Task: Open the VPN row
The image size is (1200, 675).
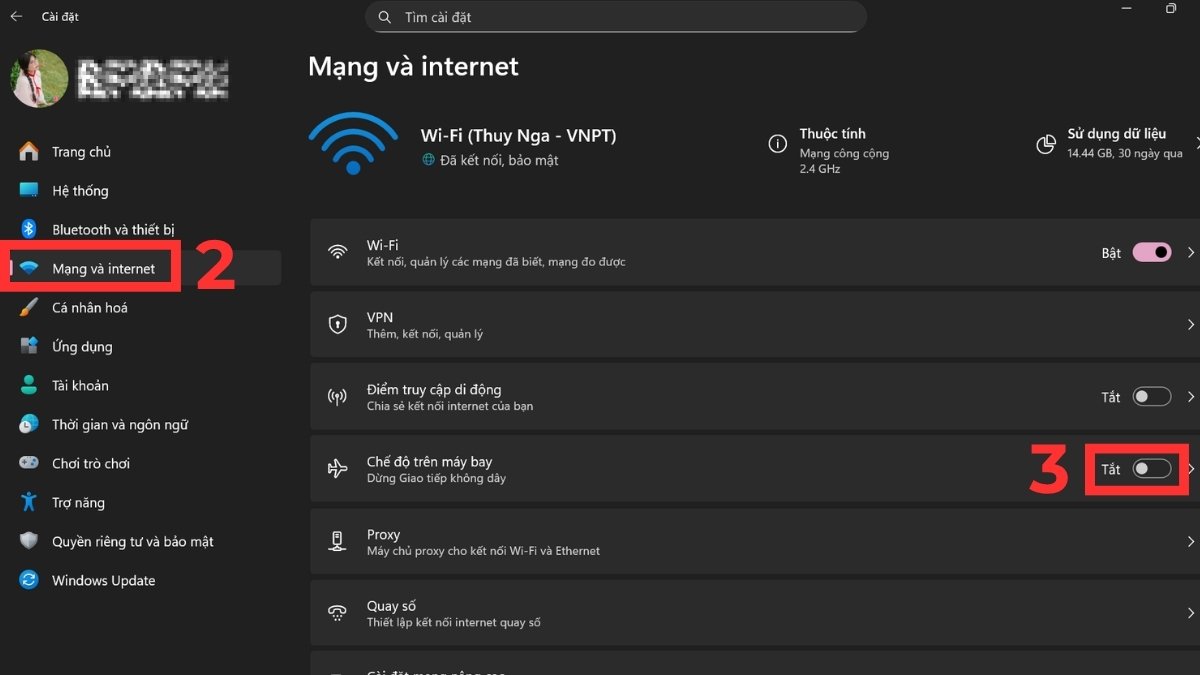Action: tap(750, 325)
